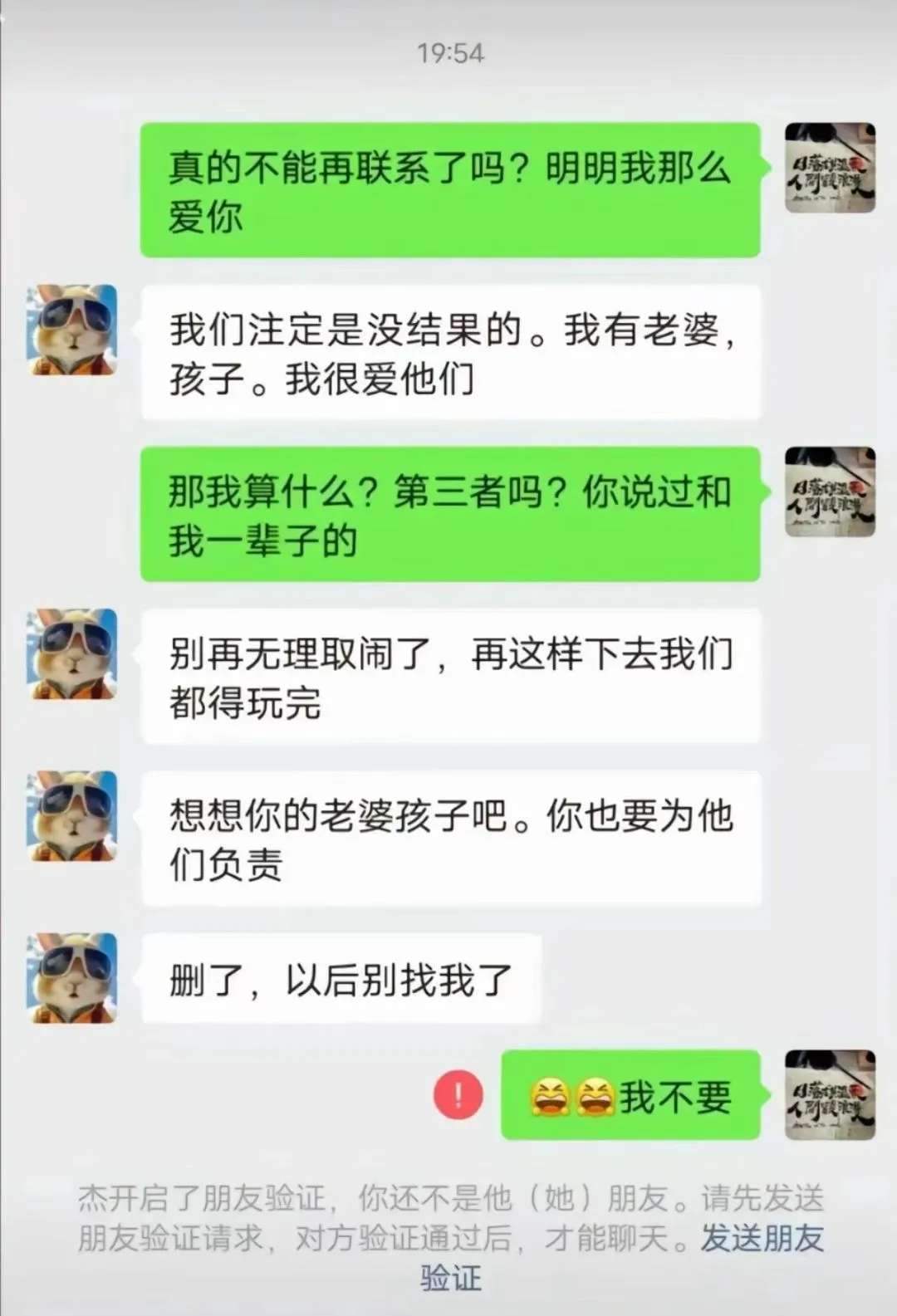This screenshot has width=897, height=1316.
Task: Select the bubble 删了，以后别找我了
Action: 341,978
